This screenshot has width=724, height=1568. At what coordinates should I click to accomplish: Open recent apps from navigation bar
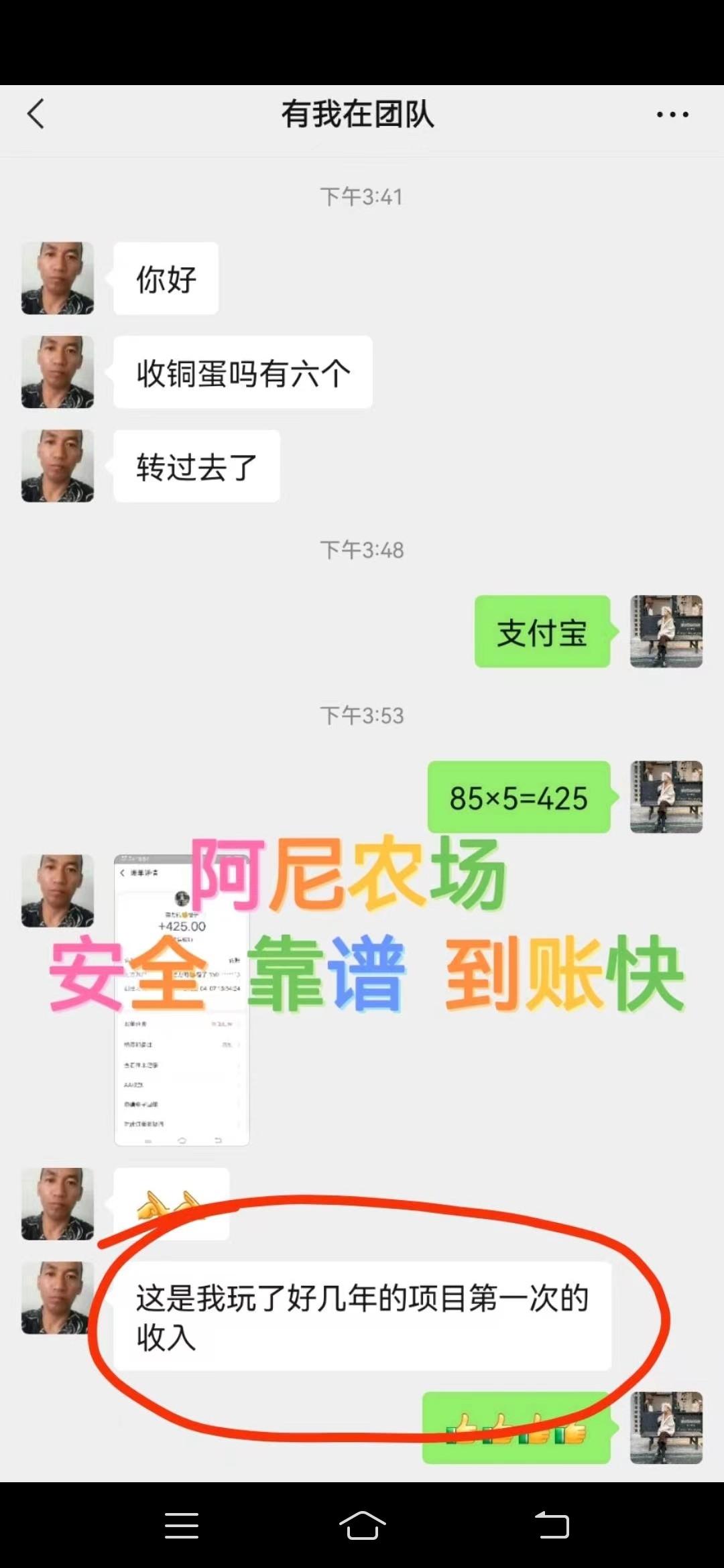pos(182,1526)
